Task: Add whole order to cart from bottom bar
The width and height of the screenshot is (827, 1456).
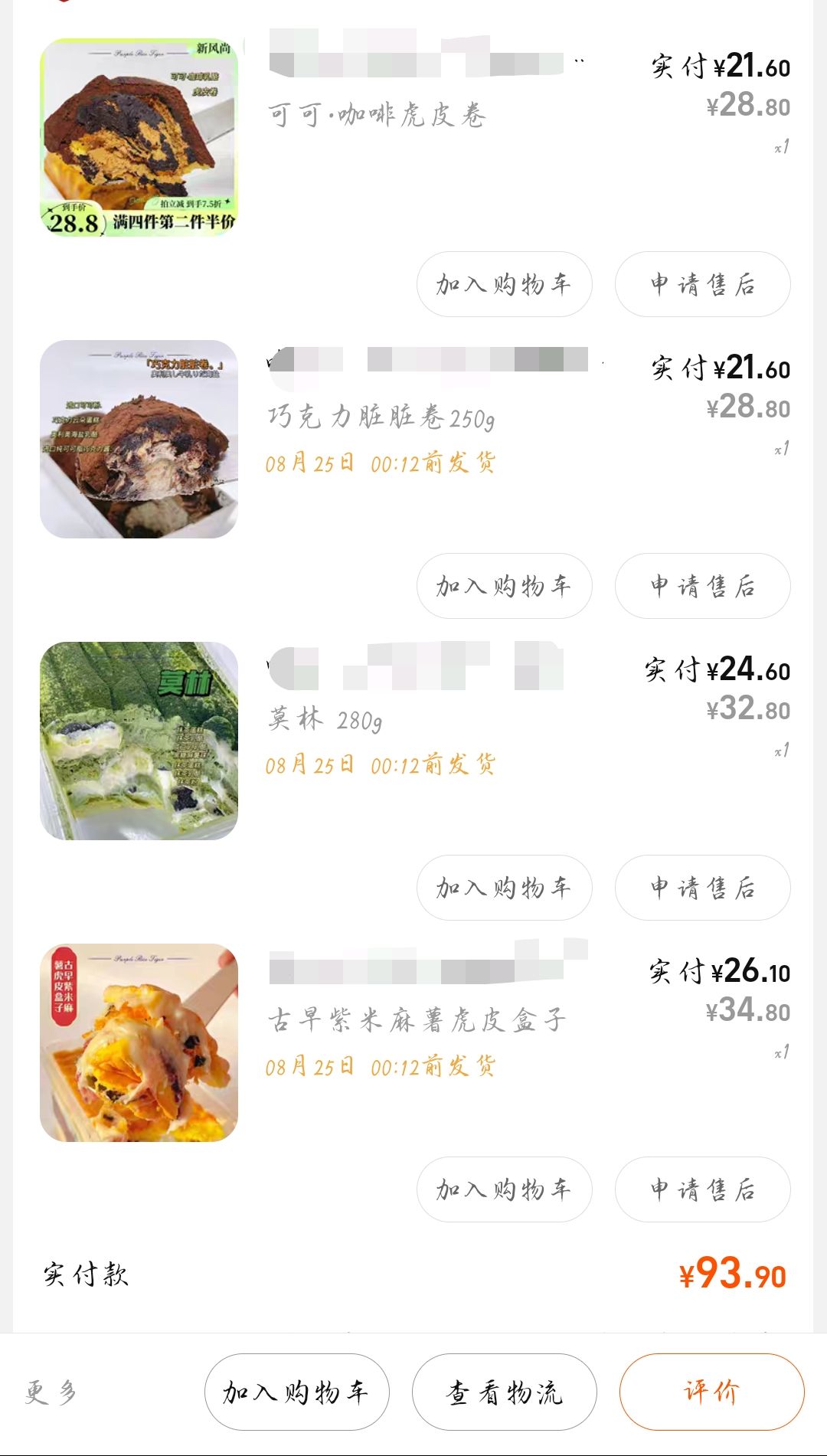Action: [x=297, y=1392]
